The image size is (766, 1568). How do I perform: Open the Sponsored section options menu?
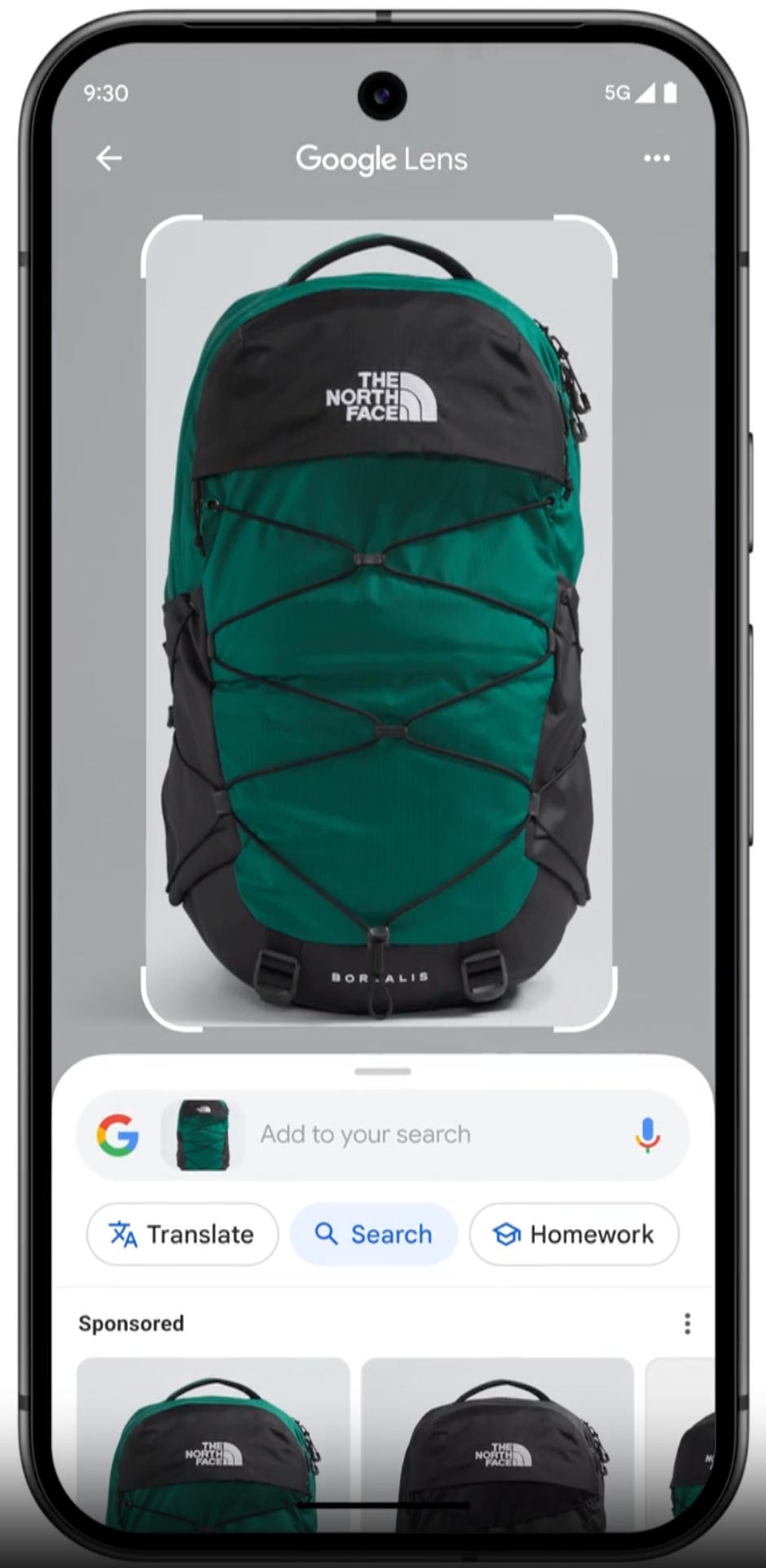point(687,1324)
